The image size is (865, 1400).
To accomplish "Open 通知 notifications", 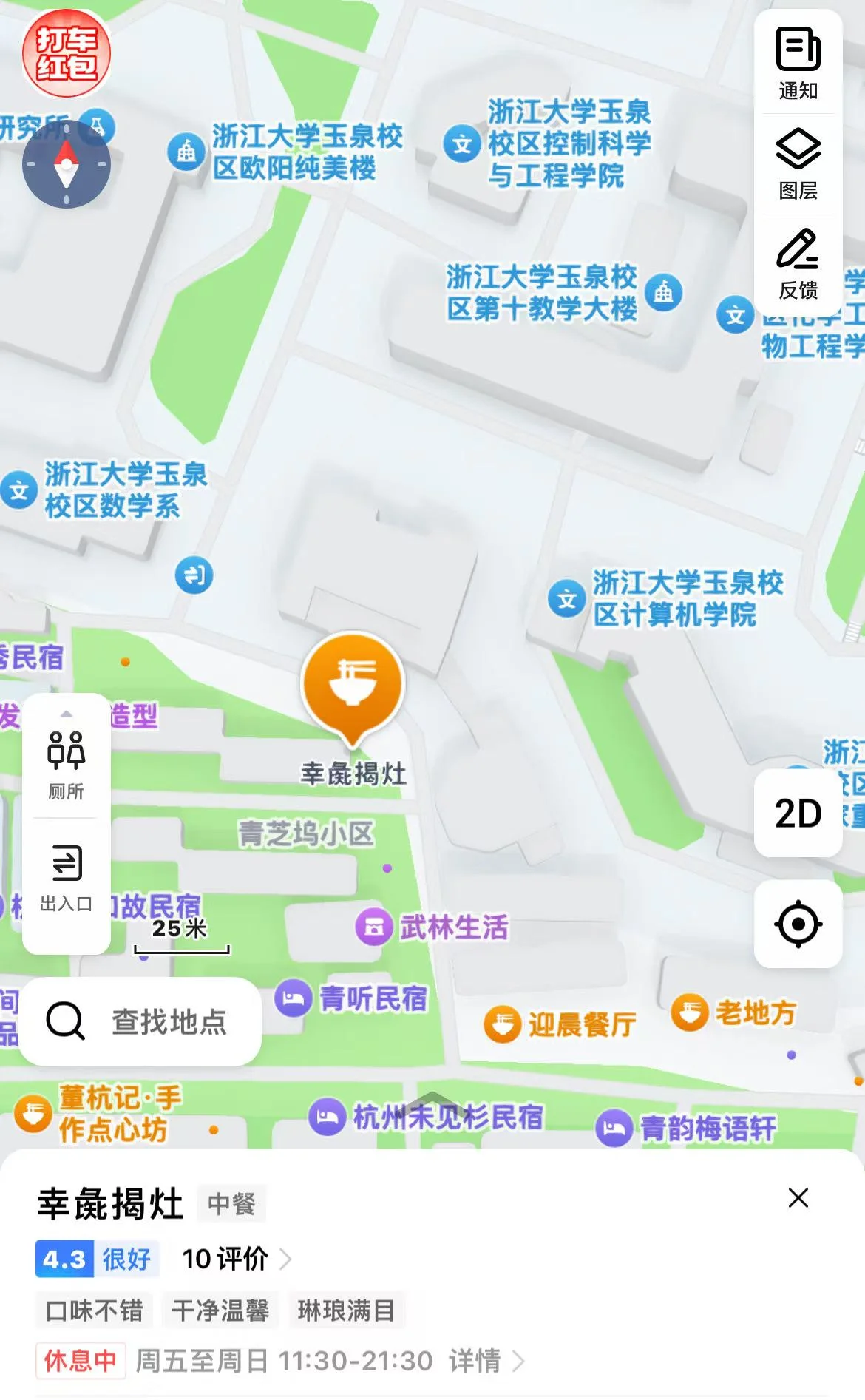I will click(x=798, y=63).
